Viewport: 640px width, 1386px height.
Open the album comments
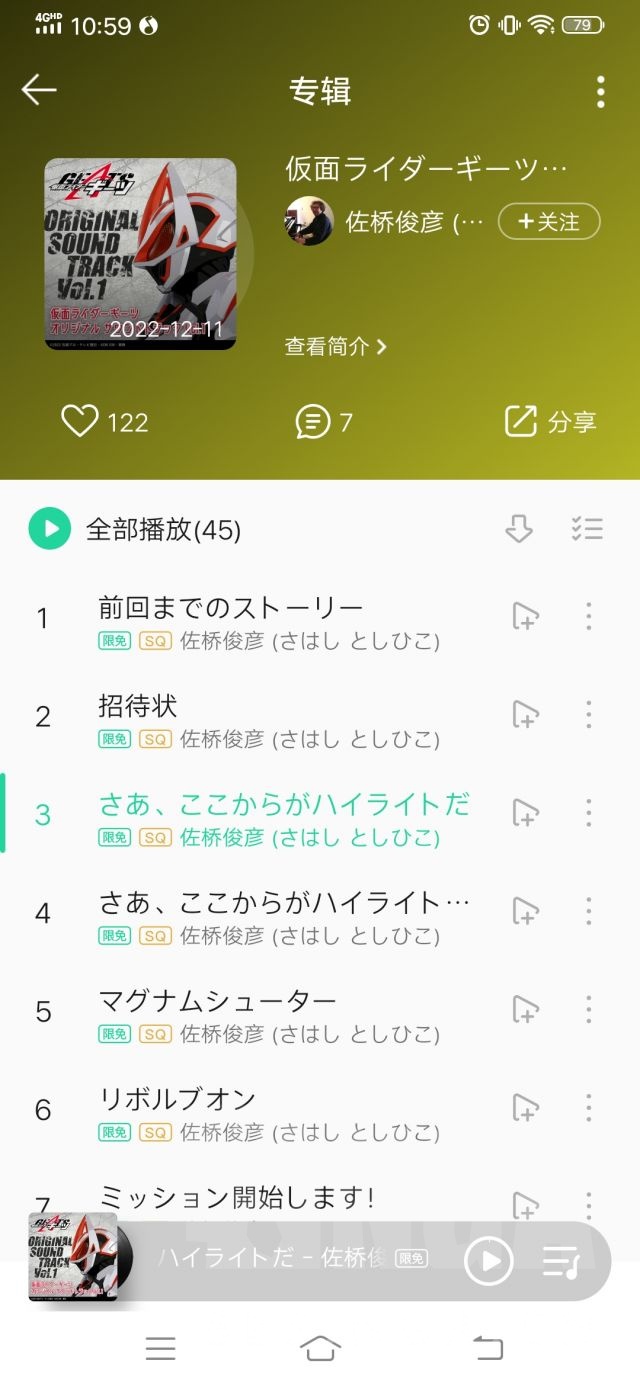coord(313,422)
